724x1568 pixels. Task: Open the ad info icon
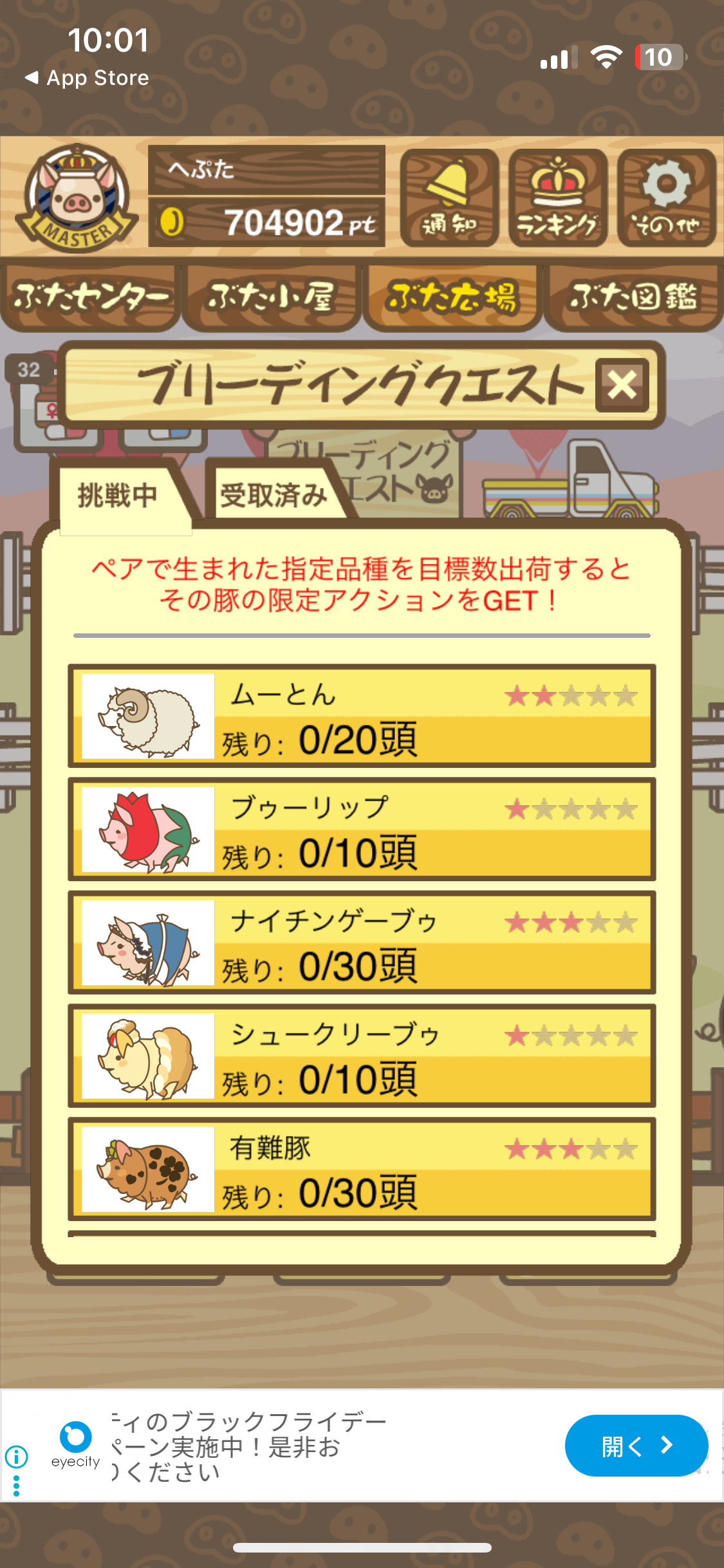tap(16, 1456)
